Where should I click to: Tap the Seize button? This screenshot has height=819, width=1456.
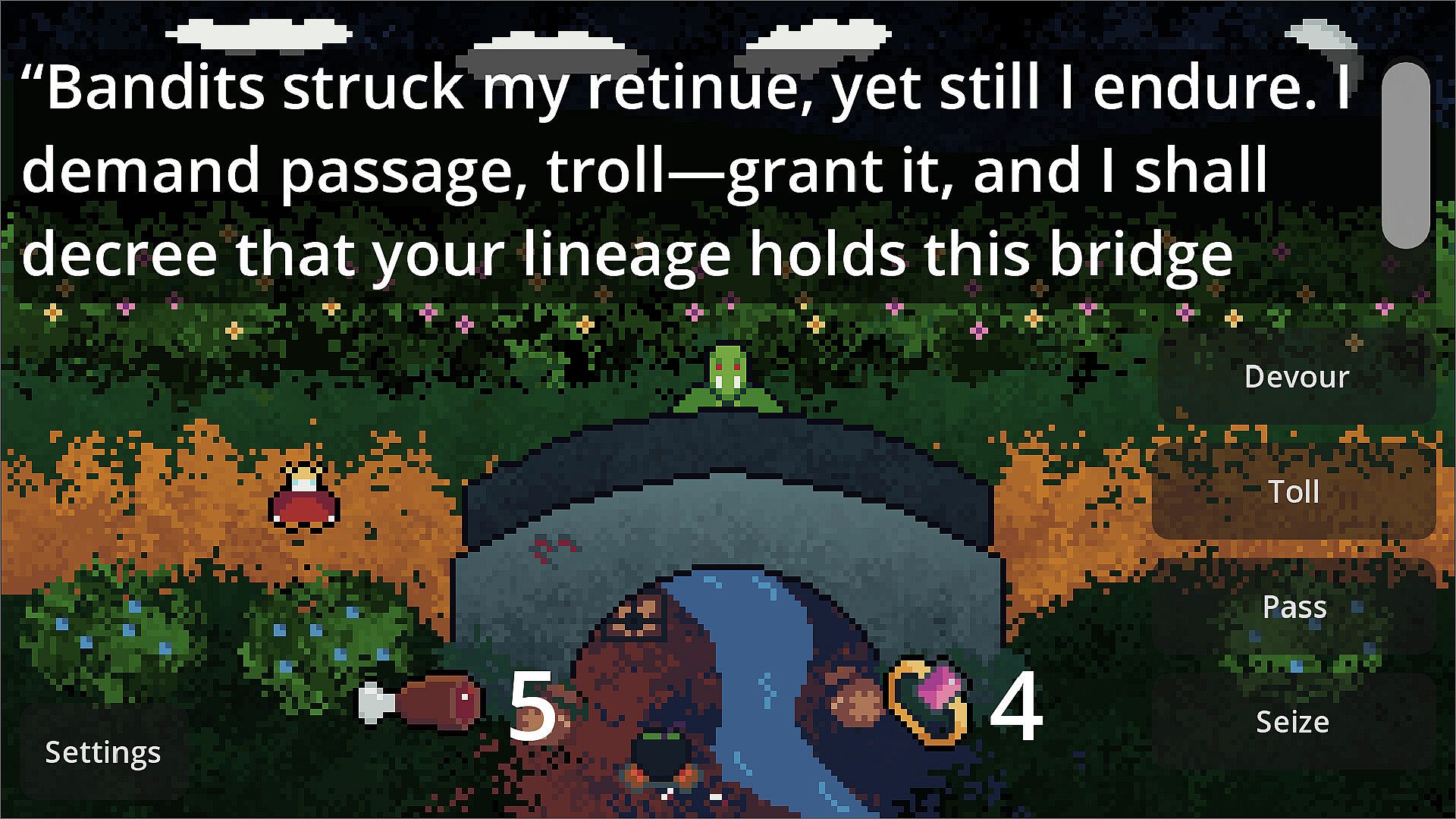[x=1292, y=722]
